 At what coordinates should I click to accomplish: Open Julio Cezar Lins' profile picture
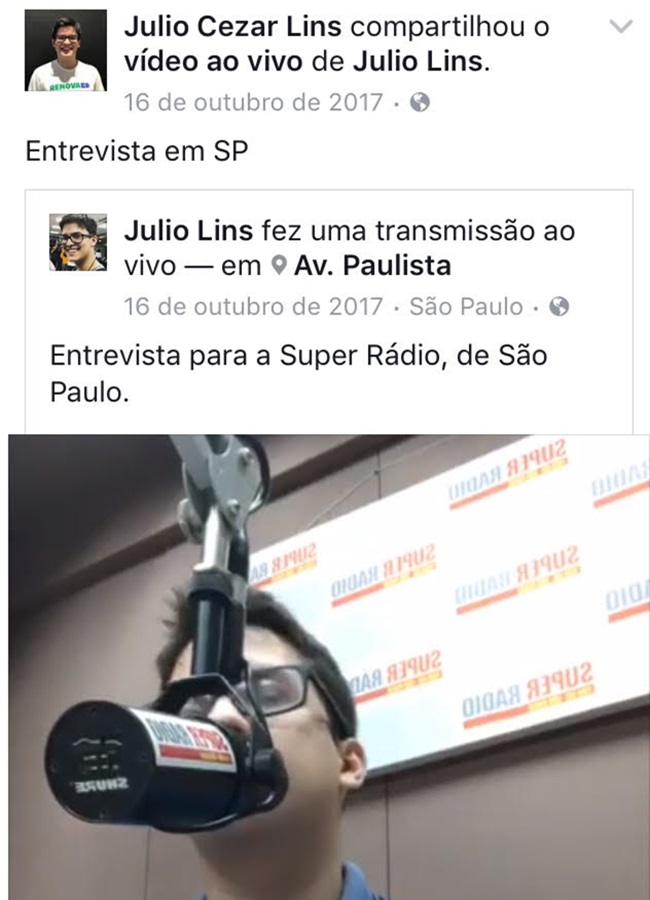pyautogui.click(x=66, y=51)
